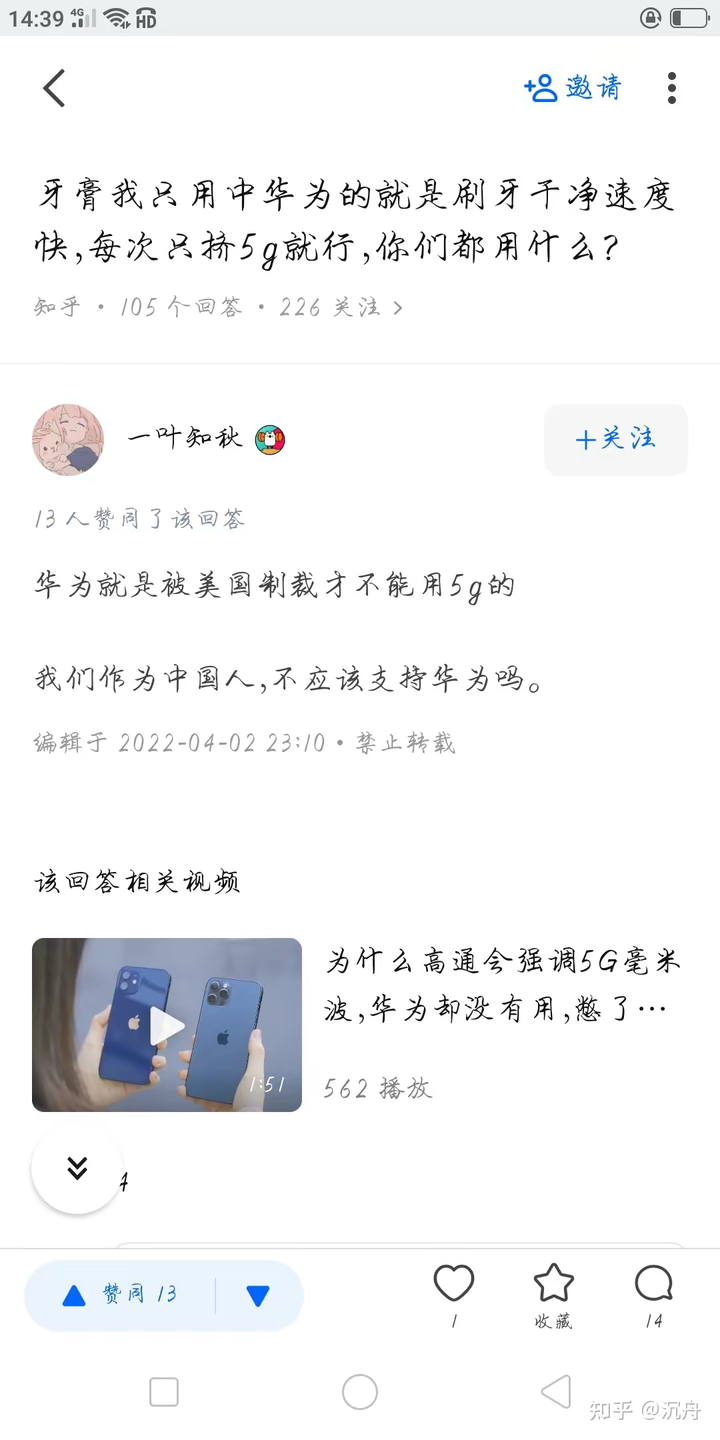
Task: Tap the system home button
Action: tap(359, 1391)
